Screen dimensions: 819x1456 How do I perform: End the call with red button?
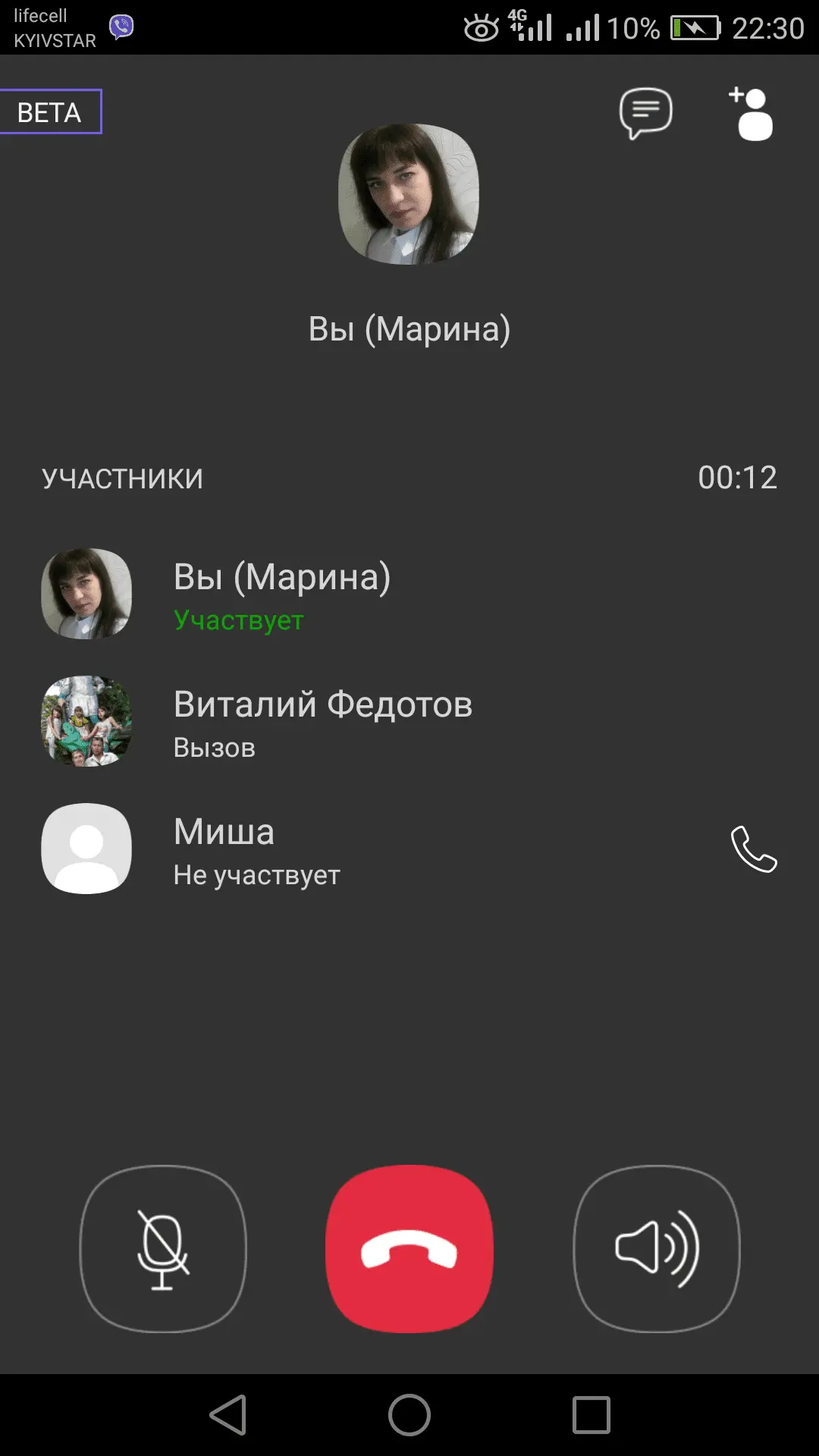tap(409, 1249)
